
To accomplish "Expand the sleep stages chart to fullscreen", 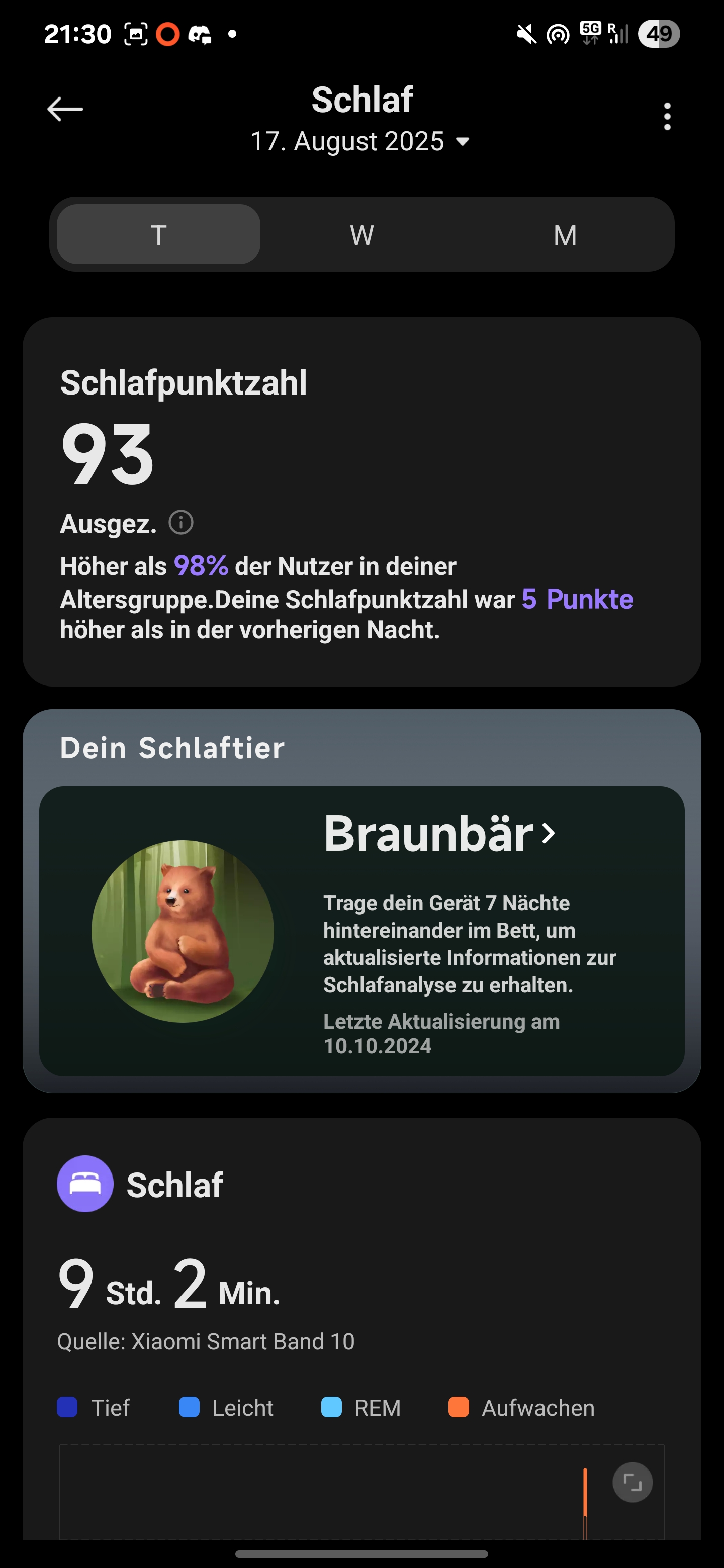I will click(632, 1482).
